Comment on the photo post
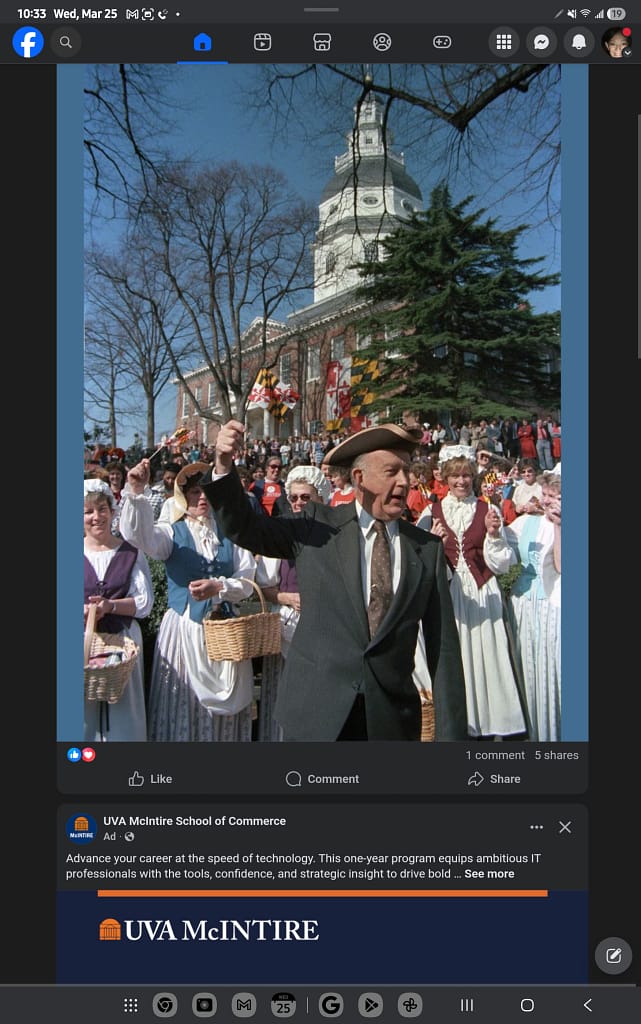This screenshot has height=1024, width=641. [322, 779]
